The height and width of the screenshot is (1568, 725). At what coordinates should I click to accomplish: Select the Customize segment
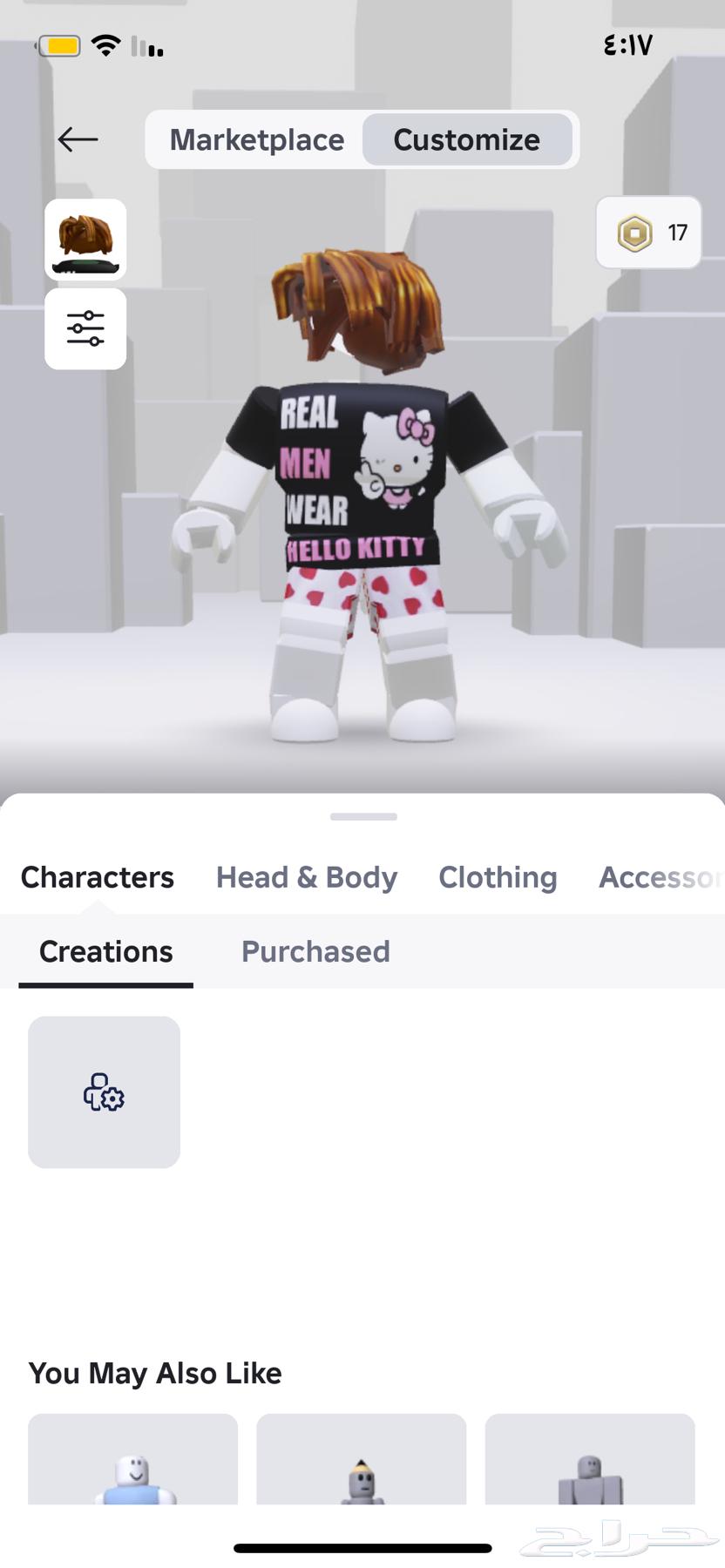pos(467,139)
